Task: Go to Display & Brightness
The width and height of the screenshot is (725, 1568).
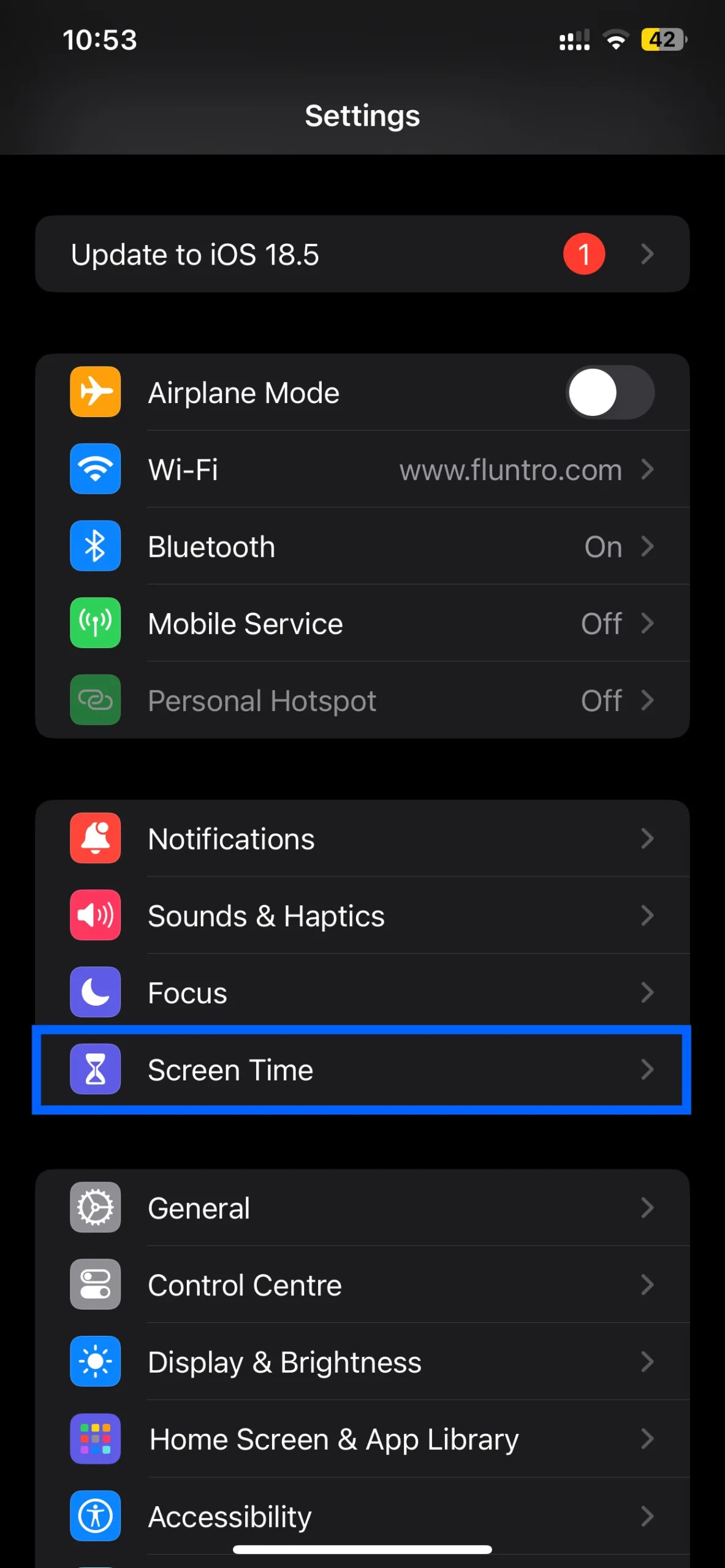Action: [362, 1362]
